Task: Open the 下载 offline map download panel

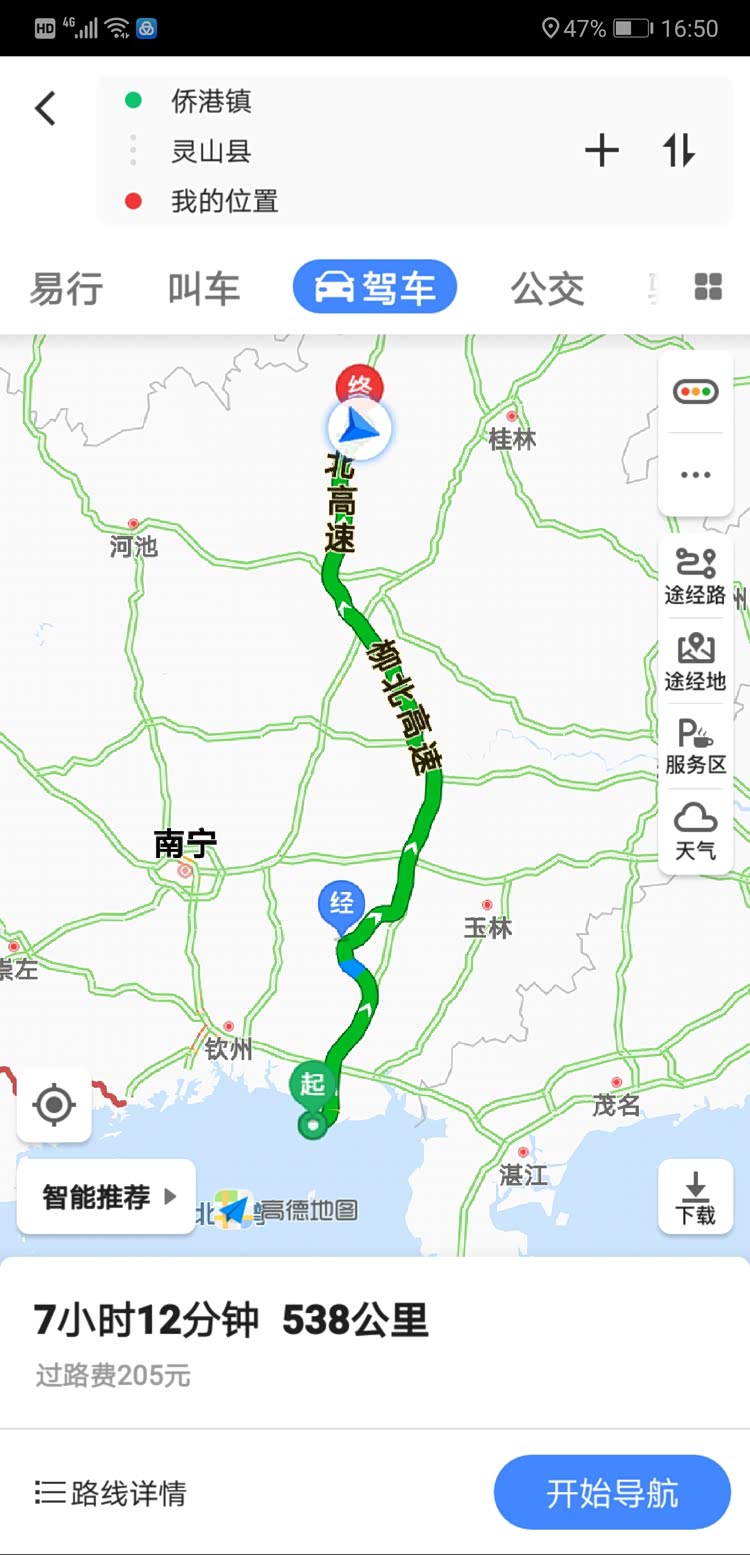Action: point(695,1196)
